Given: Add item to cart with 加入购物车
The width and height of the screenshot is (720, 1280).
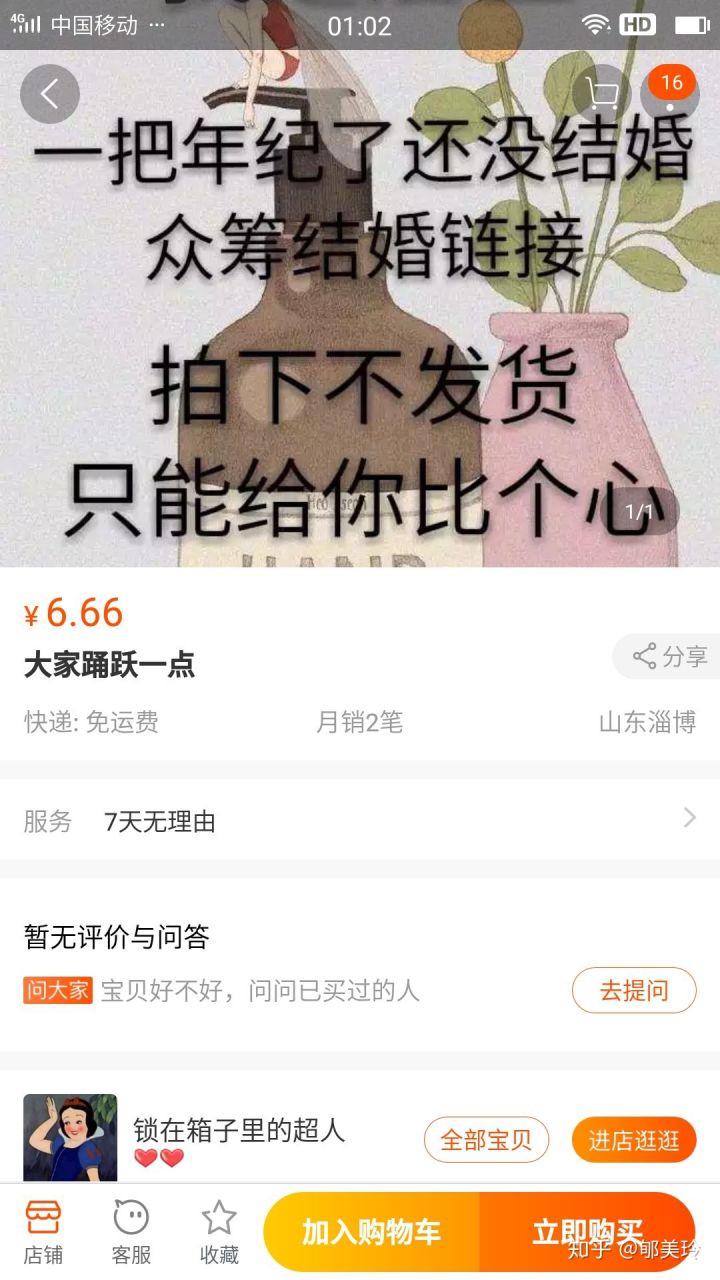Looking at the screenshot, I should (371, 1232).
